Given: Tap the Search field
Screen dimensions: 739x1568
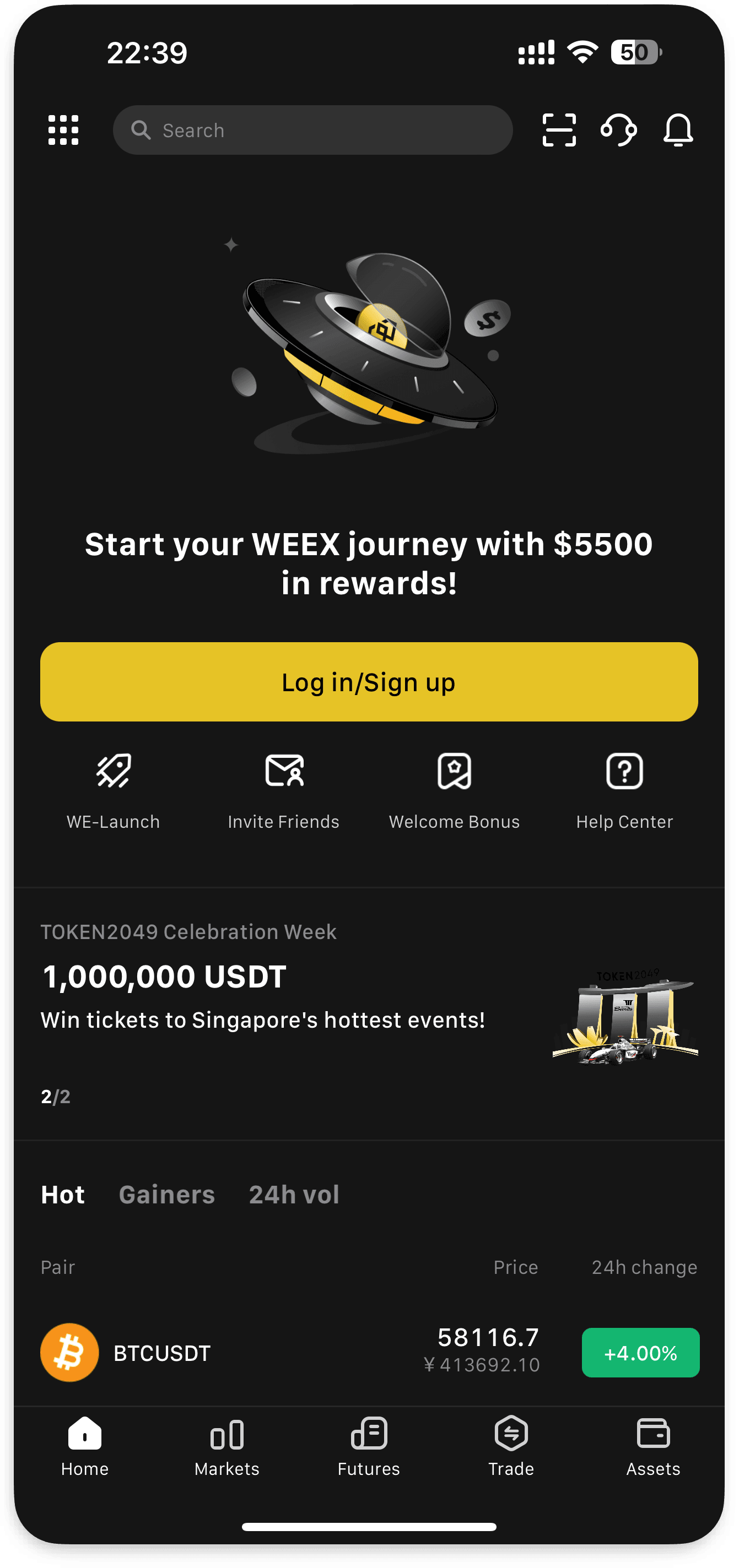Looking at the screenshot, I should (x=312, y=131).
